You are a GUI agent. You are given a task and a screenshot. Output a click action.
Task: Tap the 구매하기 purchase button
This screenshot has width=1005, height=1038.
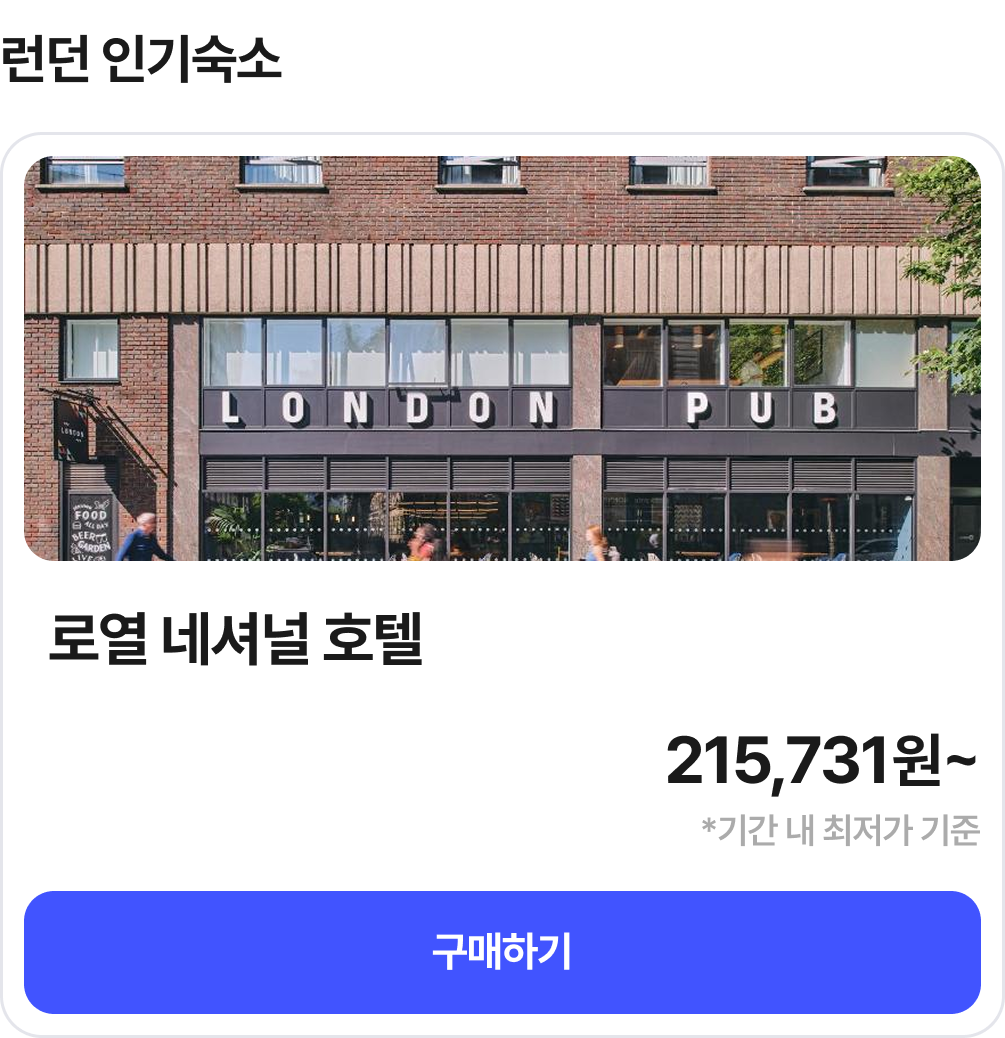point(502,952)
